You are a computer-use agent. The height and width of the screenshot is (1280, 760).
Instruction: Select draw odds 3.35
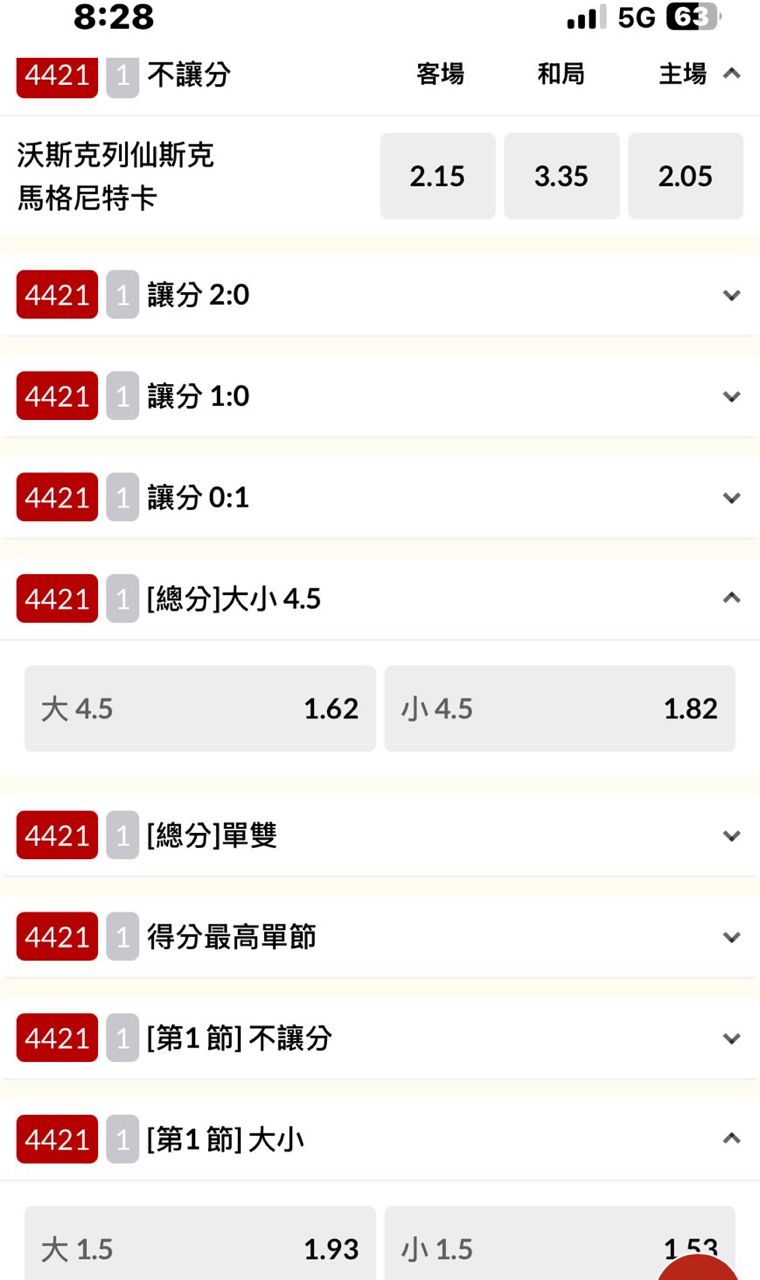tap(561, 176)
